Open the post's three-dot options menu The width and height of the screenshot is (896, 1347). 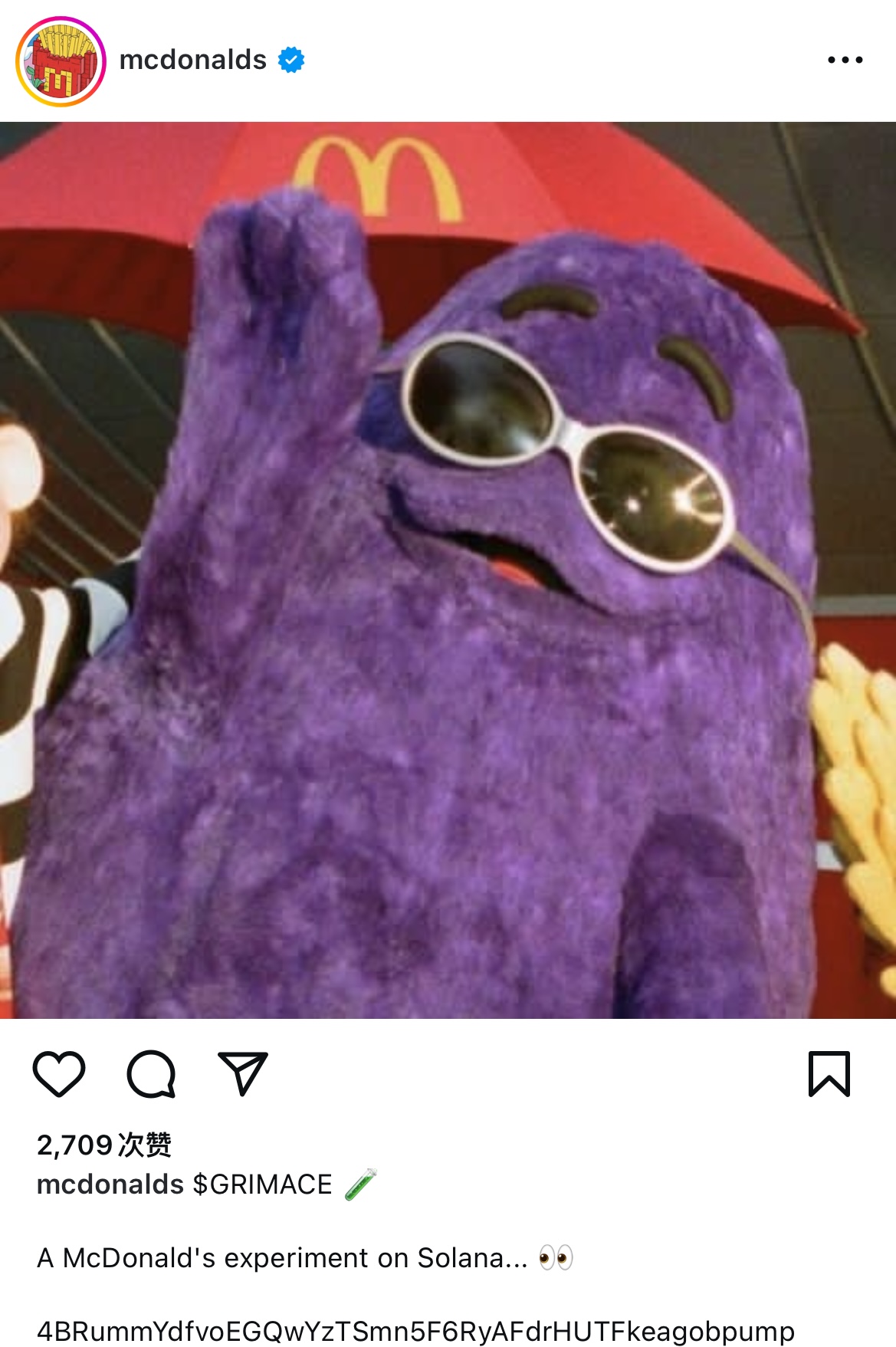pos(845,60)
